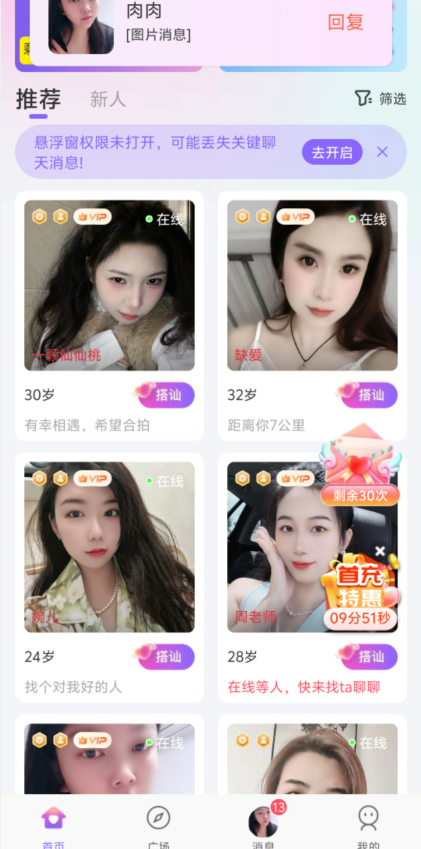The width and height of the screenshot is (421, 849).
Task: Tap 搭讪 on the 28岁 card
Action: click(369, 657)
